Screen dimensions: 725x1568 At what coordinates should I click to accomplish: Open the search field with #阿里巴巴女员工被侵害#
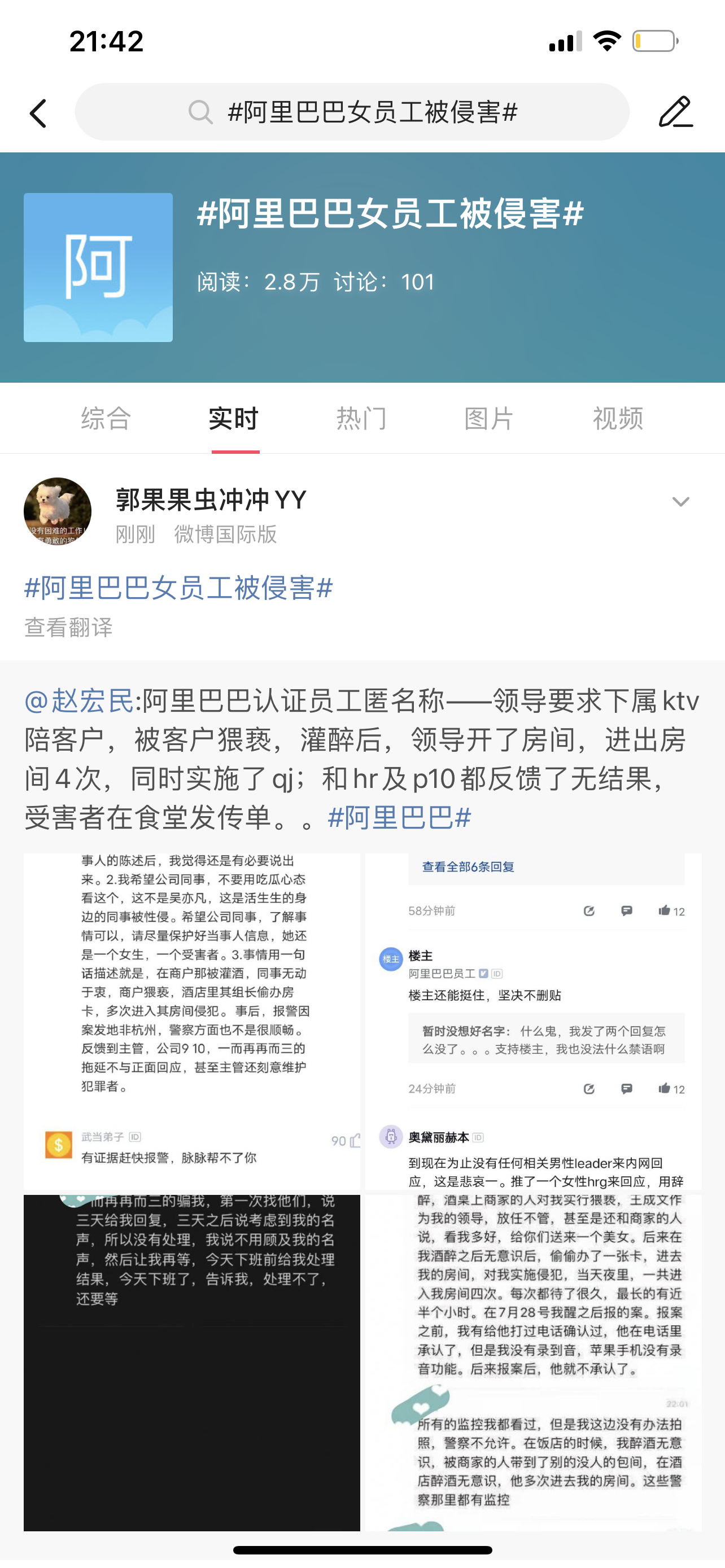click(352, 113)
